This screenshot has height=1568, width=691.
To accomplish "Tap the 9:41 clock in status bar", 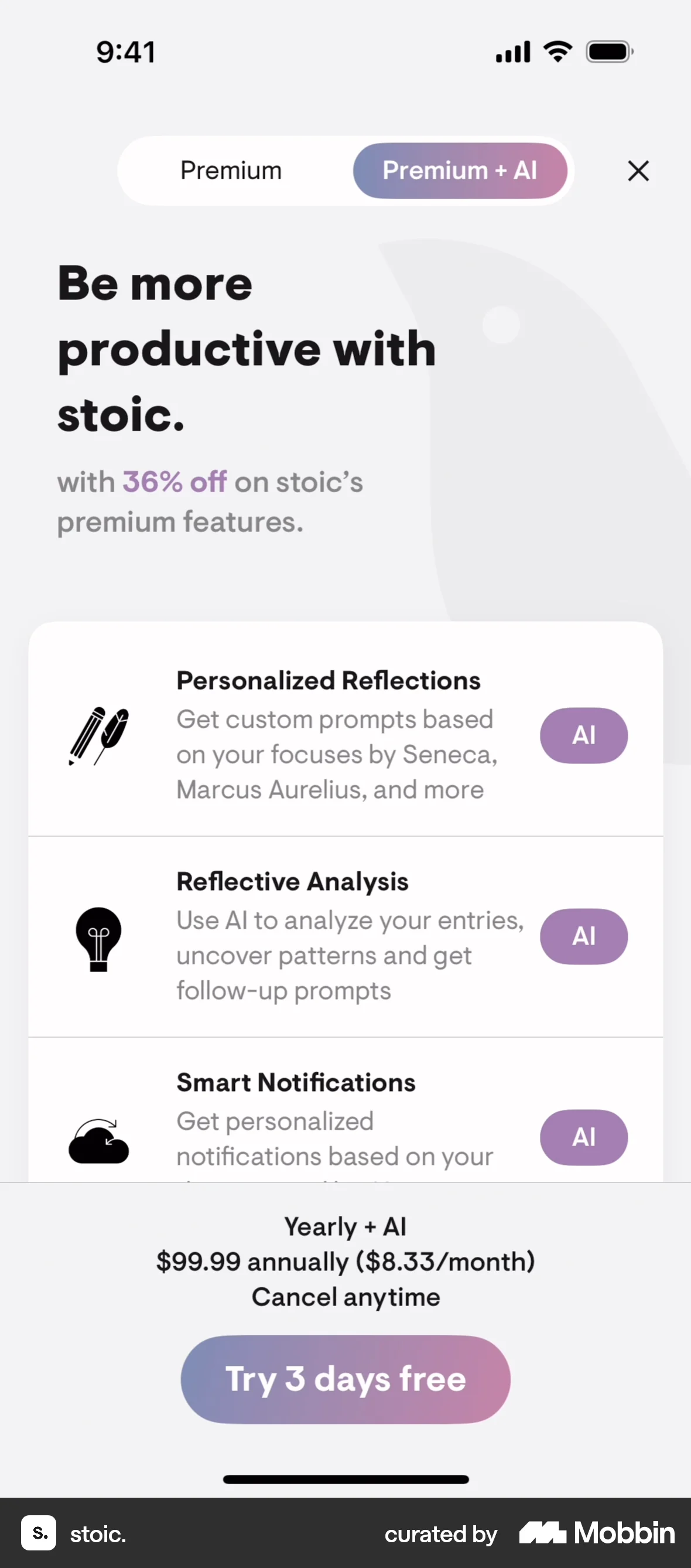I will (126, 52).
